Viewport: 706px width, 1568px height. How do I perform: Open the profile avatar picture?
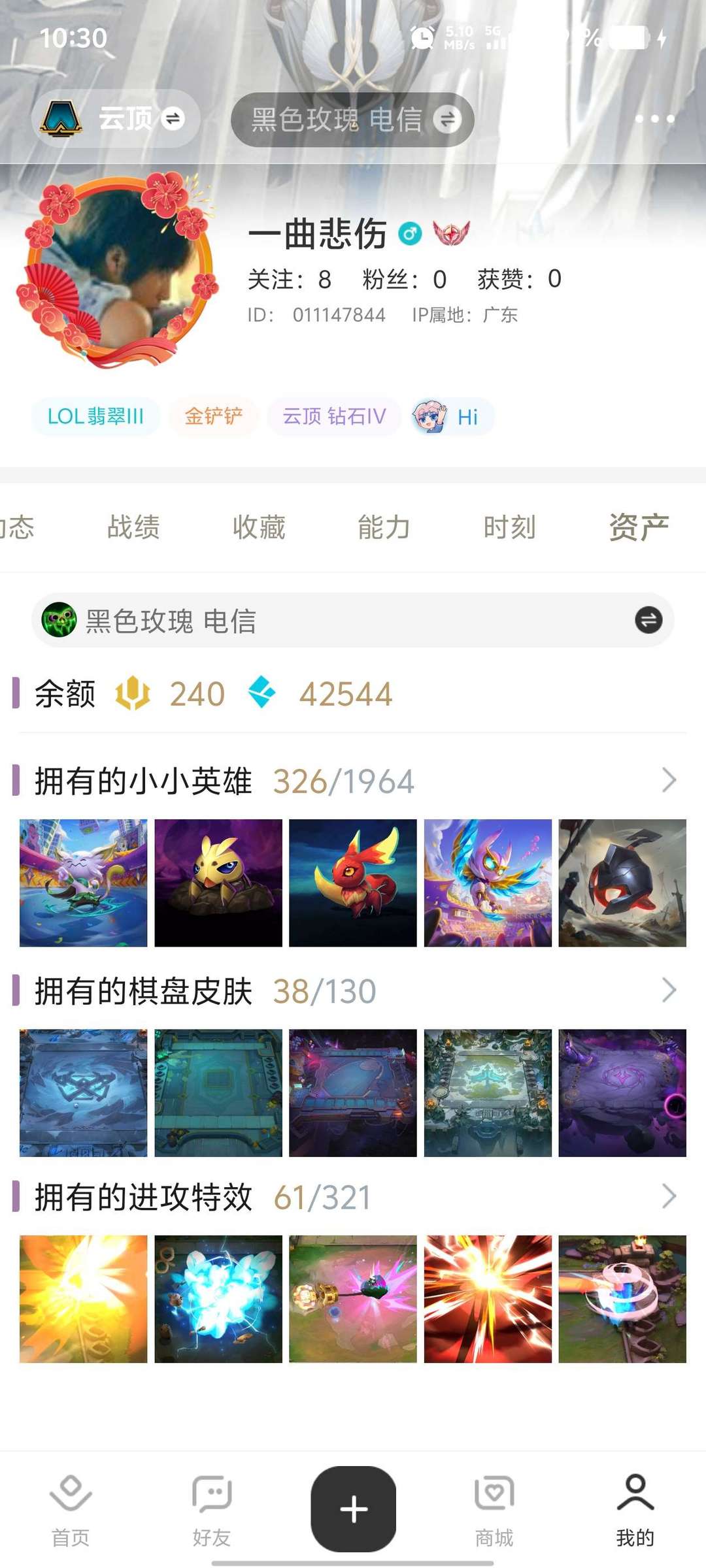[118, 271]
